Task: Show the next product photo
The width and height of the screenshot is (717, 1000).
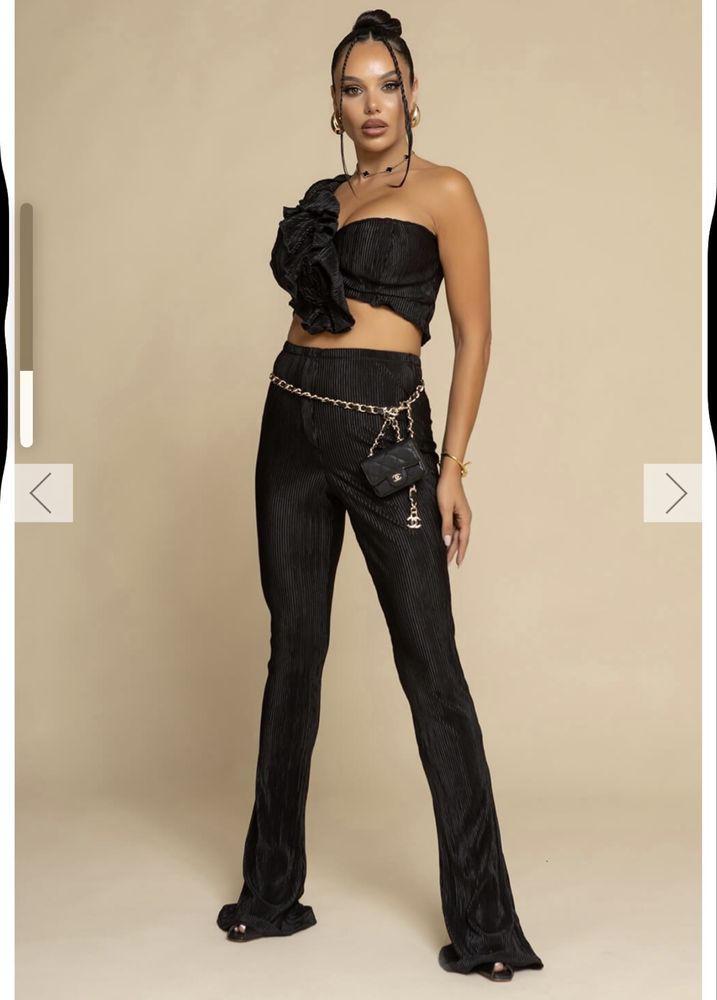Action: pos(673,493)
